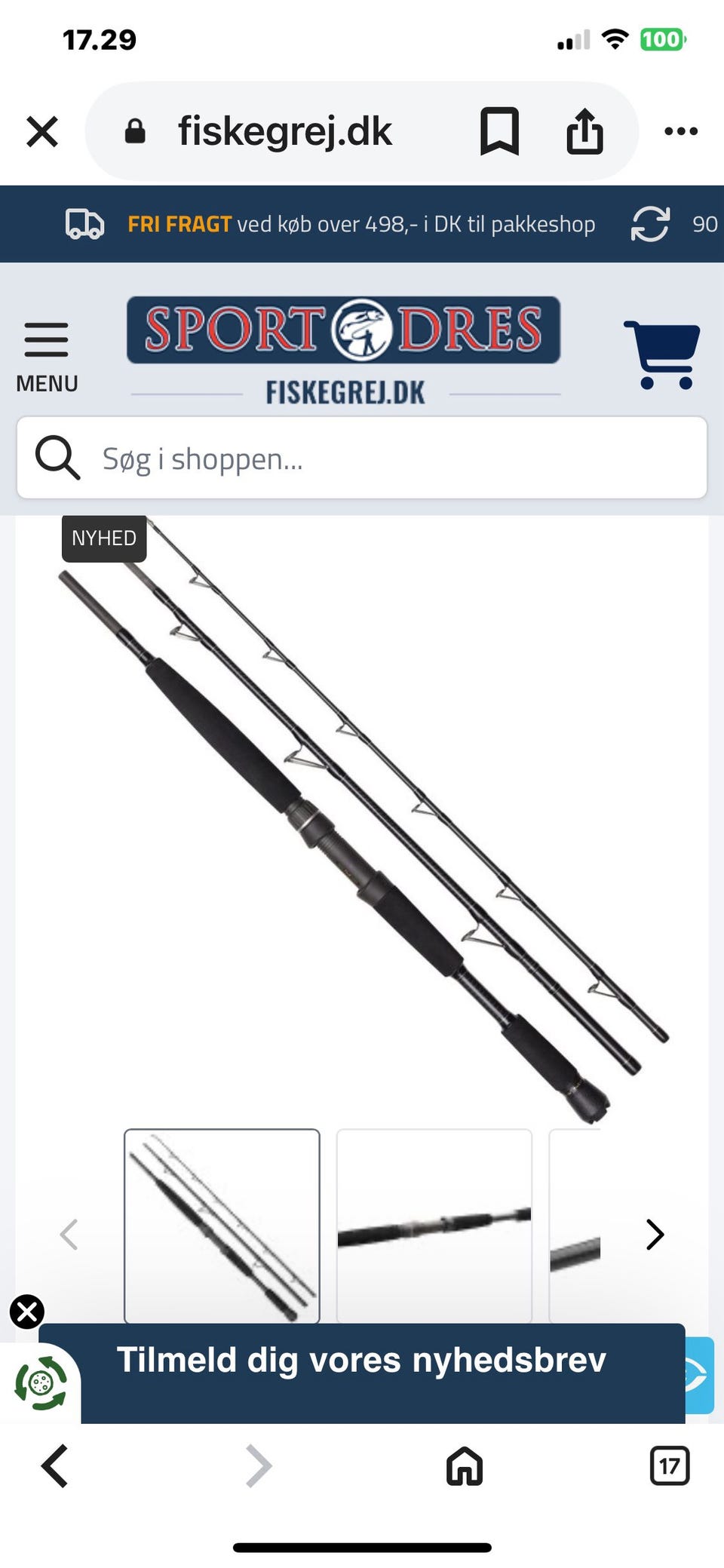
Task: Open the browser overflow menu
Action: (x=680, y=131)
